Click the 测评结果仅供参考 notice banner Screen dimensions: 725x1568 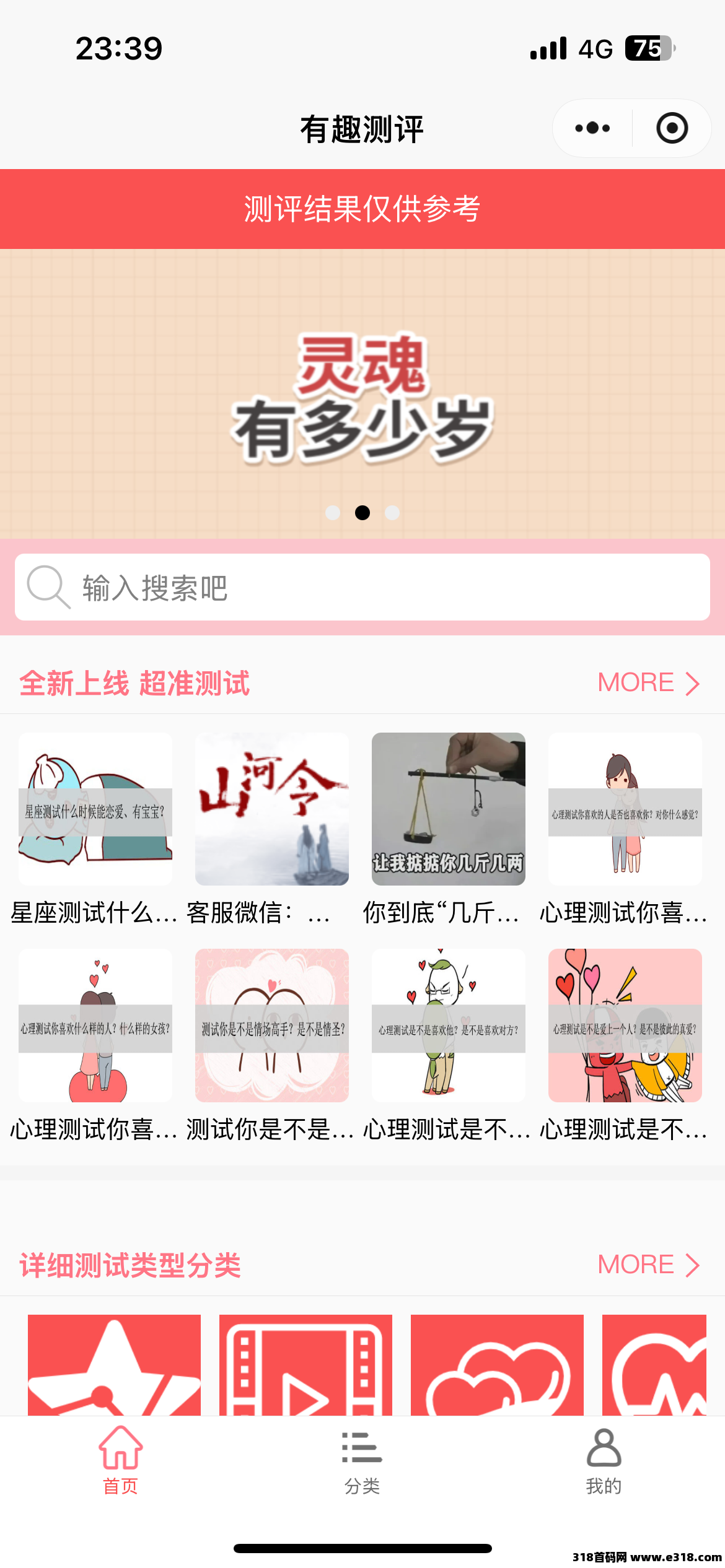pyautogui.click(x=362, y=207)
